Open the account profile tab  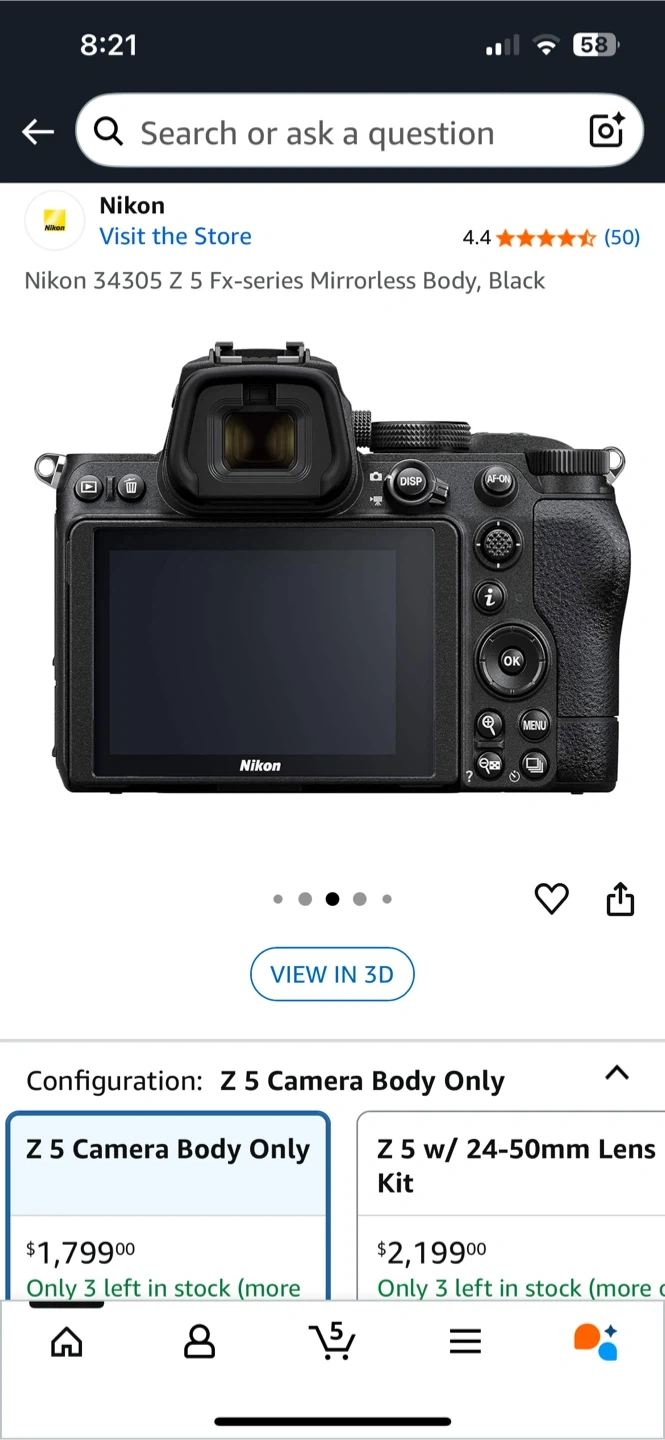point(200,1342)
